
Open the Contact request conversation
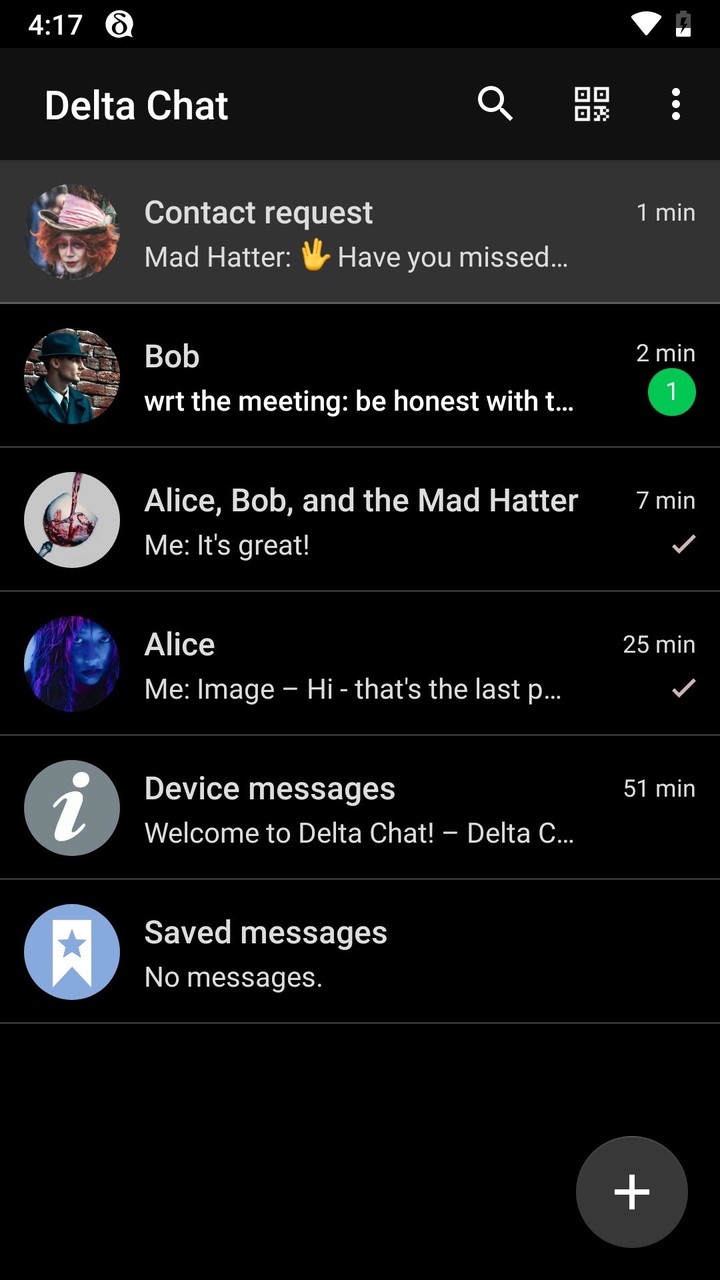pyautogui.click(x=360, y=231)
